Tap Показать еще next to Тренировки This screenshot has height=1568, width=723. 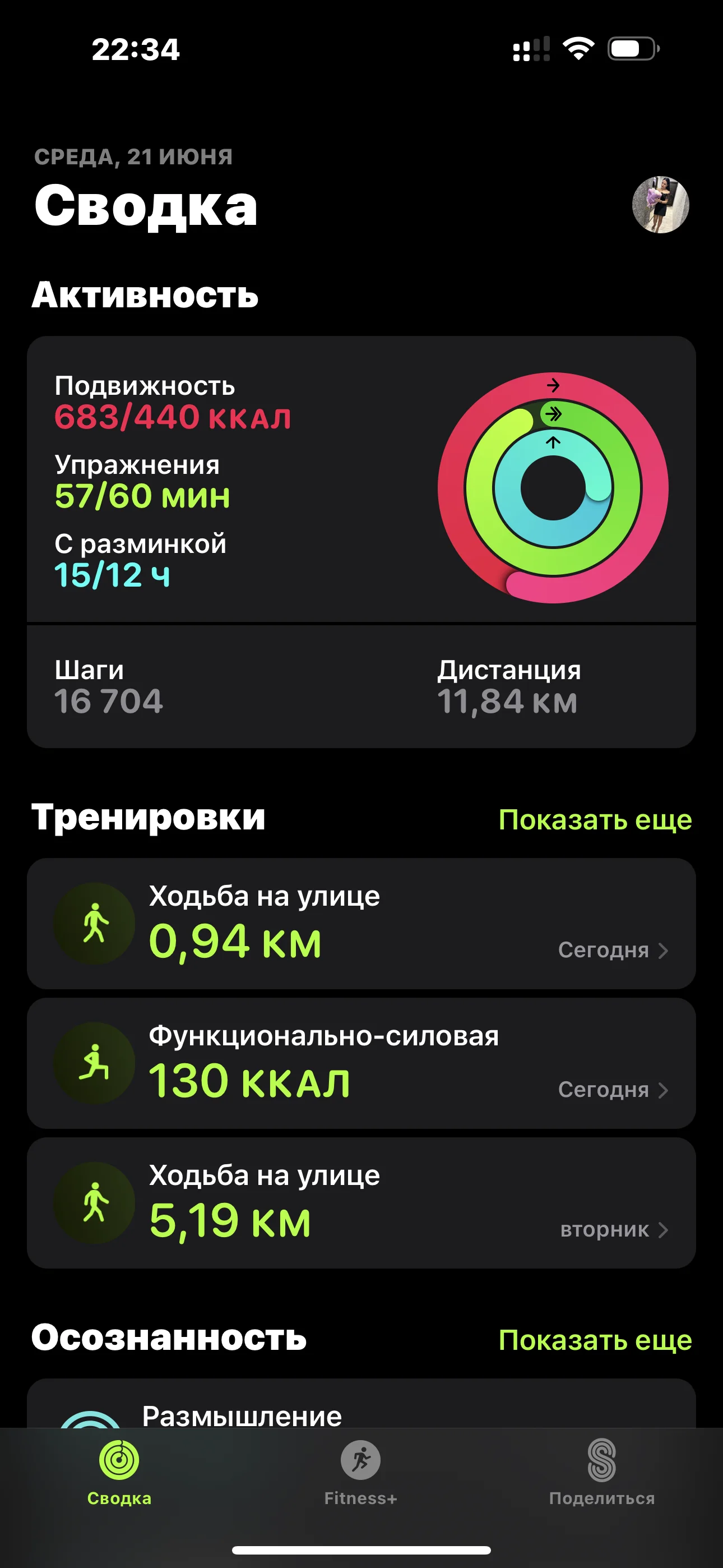(595, 819)
